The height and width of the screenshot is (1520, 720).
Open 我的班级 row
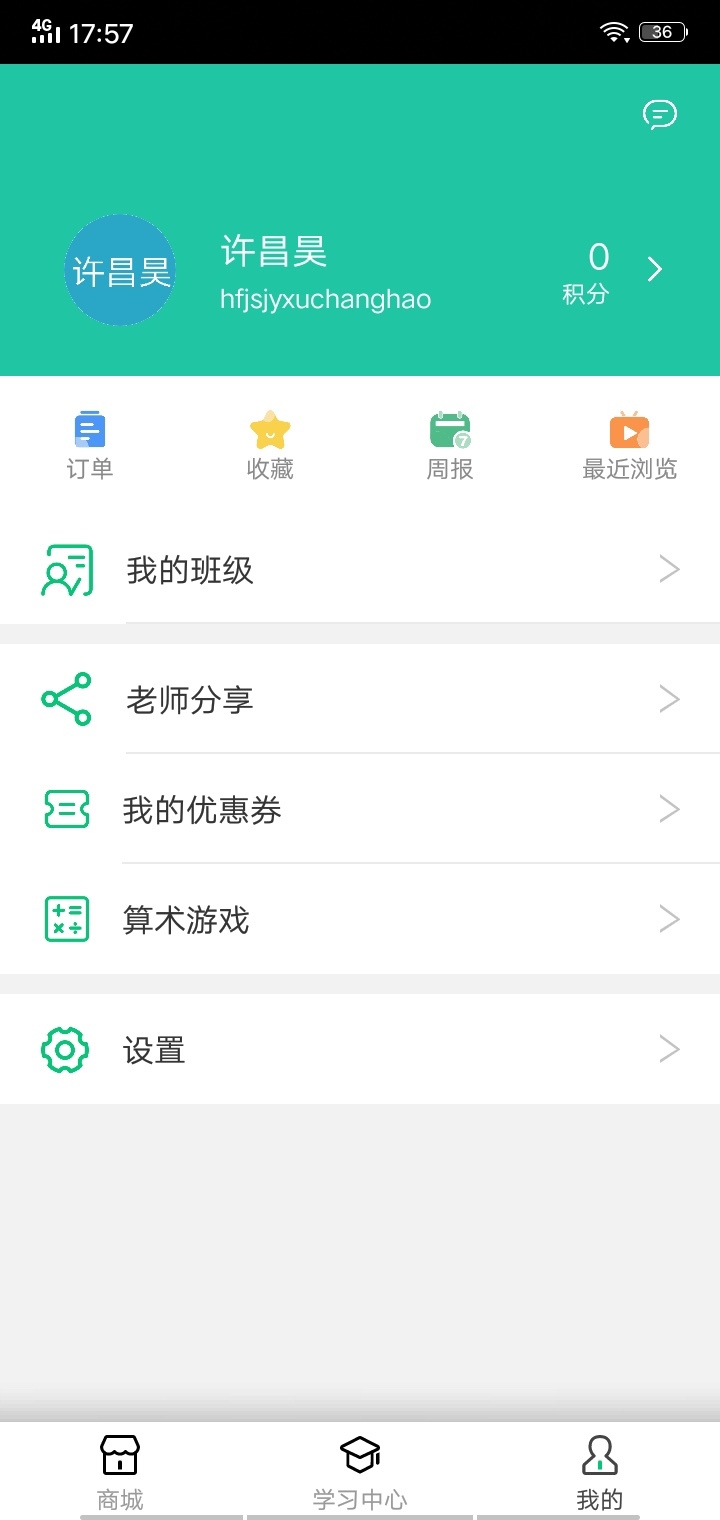coord(360,570)
